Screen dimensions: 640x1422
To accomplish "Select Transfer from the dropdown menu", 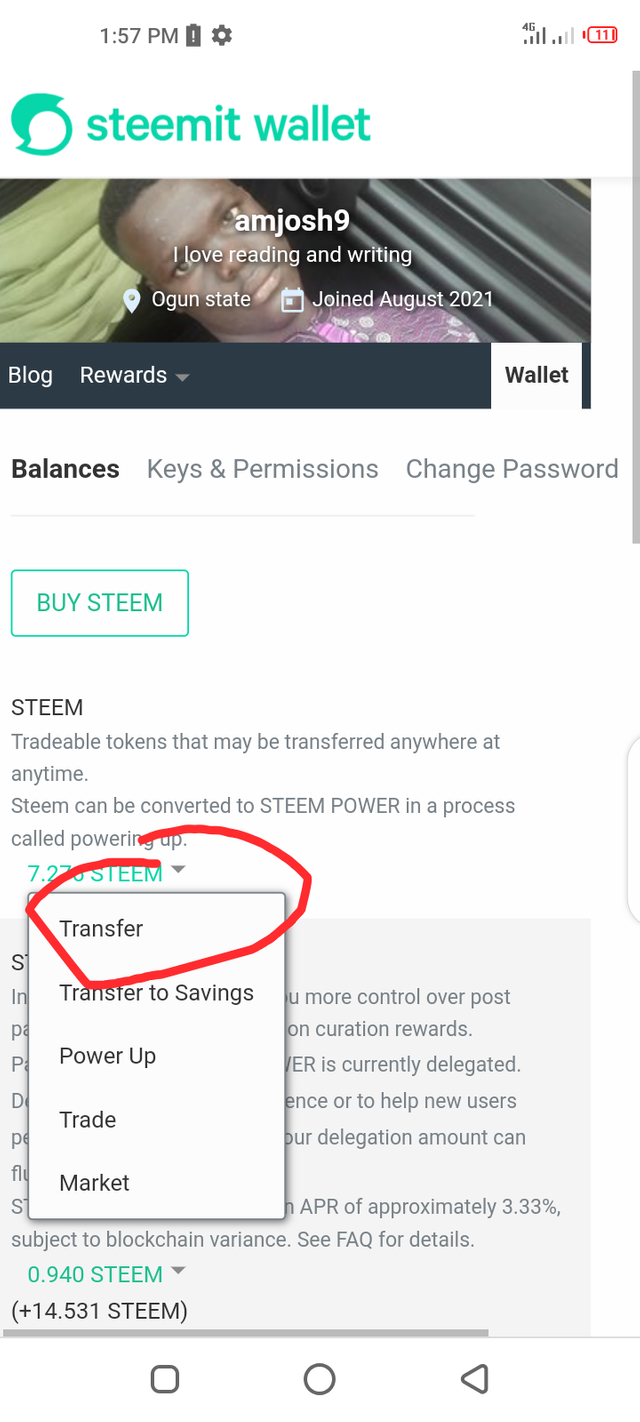I will pos(101,928).
